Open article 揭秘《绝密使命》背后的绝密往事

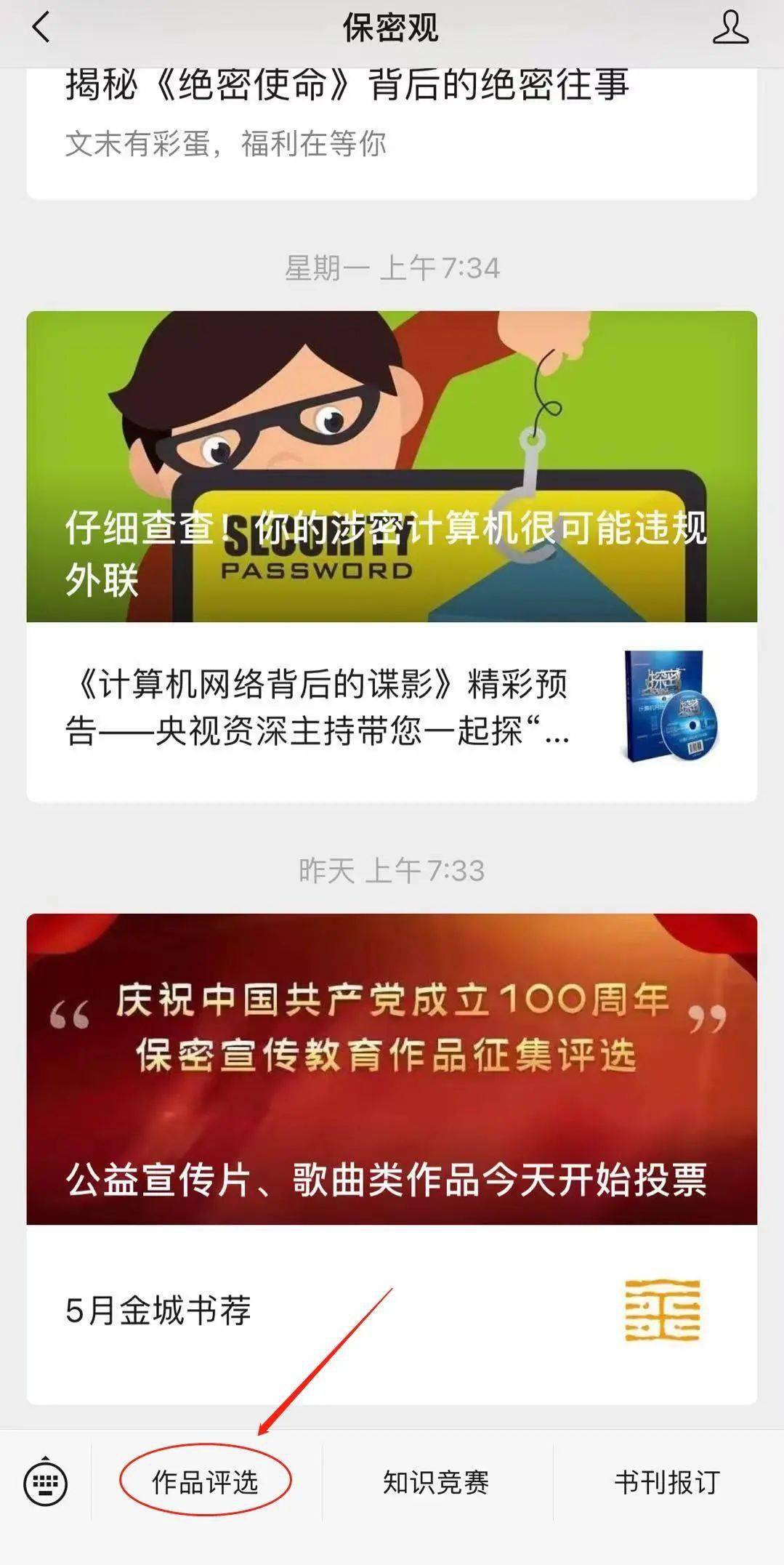coord(347,85)
